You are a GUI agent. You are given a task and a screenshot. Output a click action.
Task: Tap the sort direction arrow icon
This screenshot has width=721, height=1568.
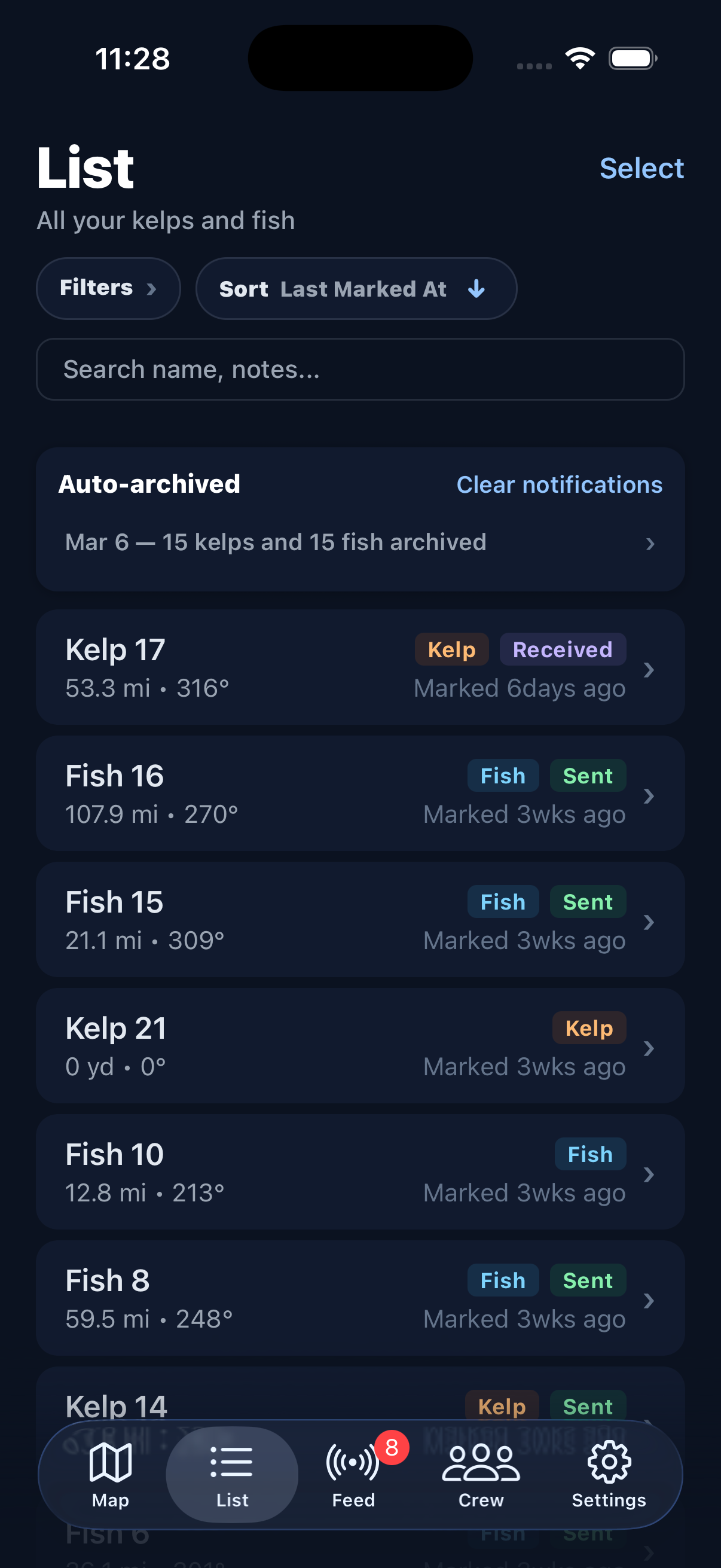[x=476, y=288]
